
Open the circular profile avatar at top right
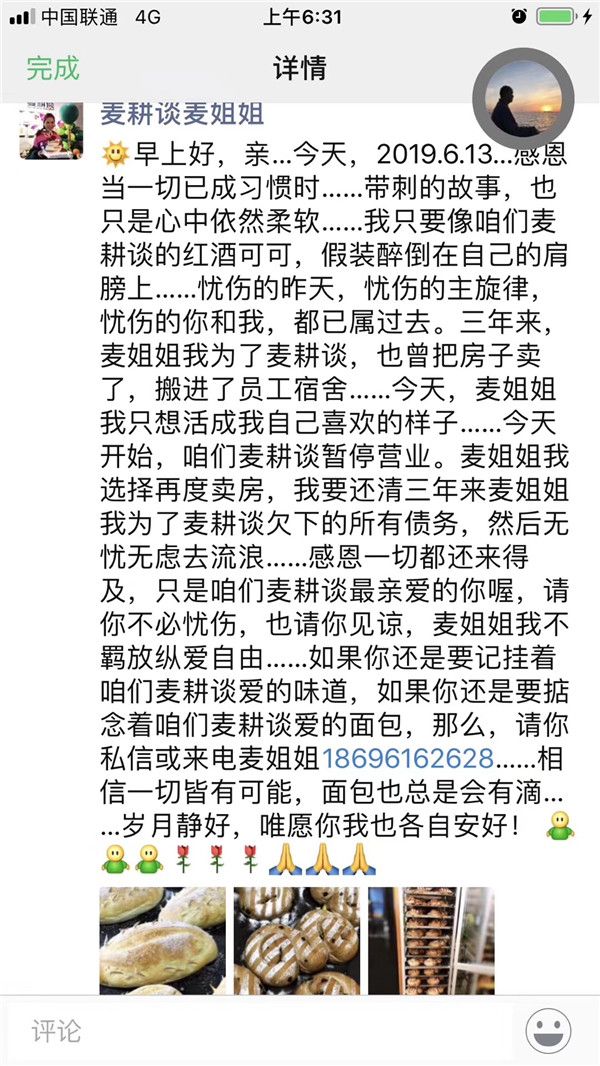(523, 97)
